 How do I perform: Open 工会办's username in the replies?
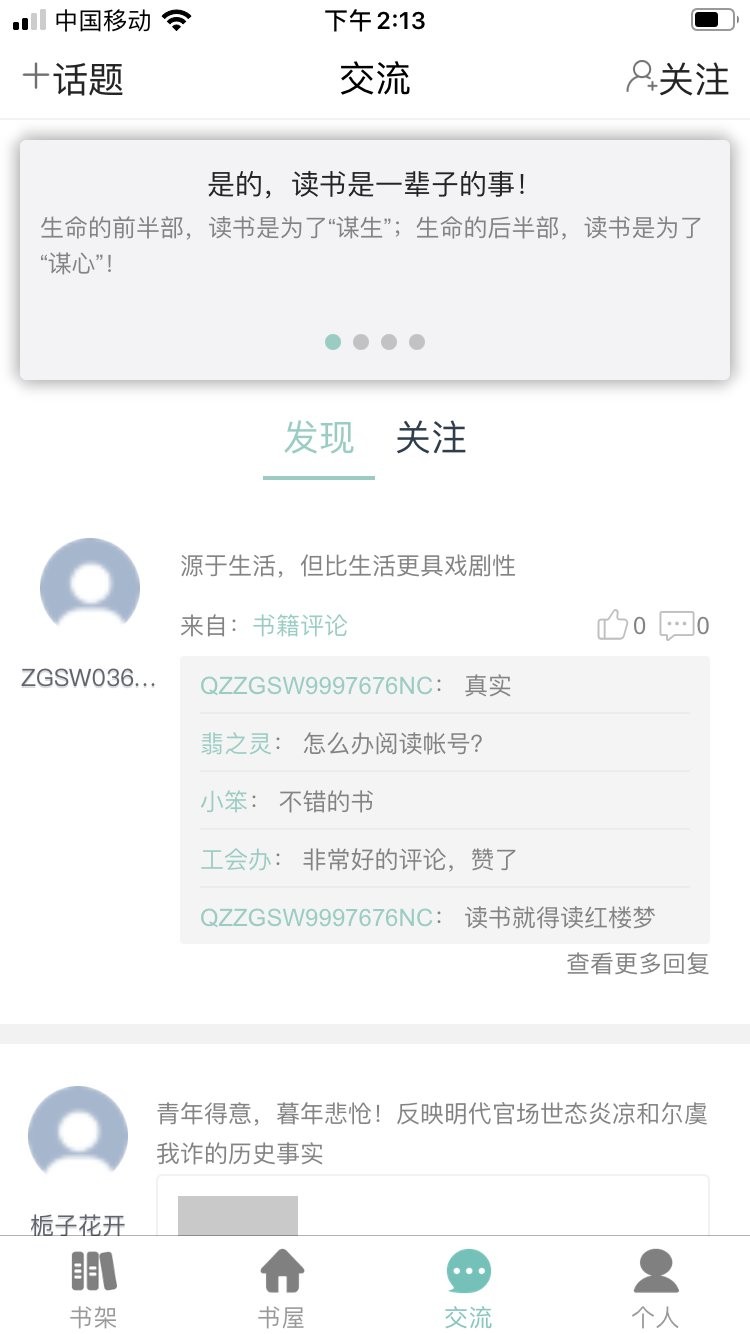coord(235,860)
